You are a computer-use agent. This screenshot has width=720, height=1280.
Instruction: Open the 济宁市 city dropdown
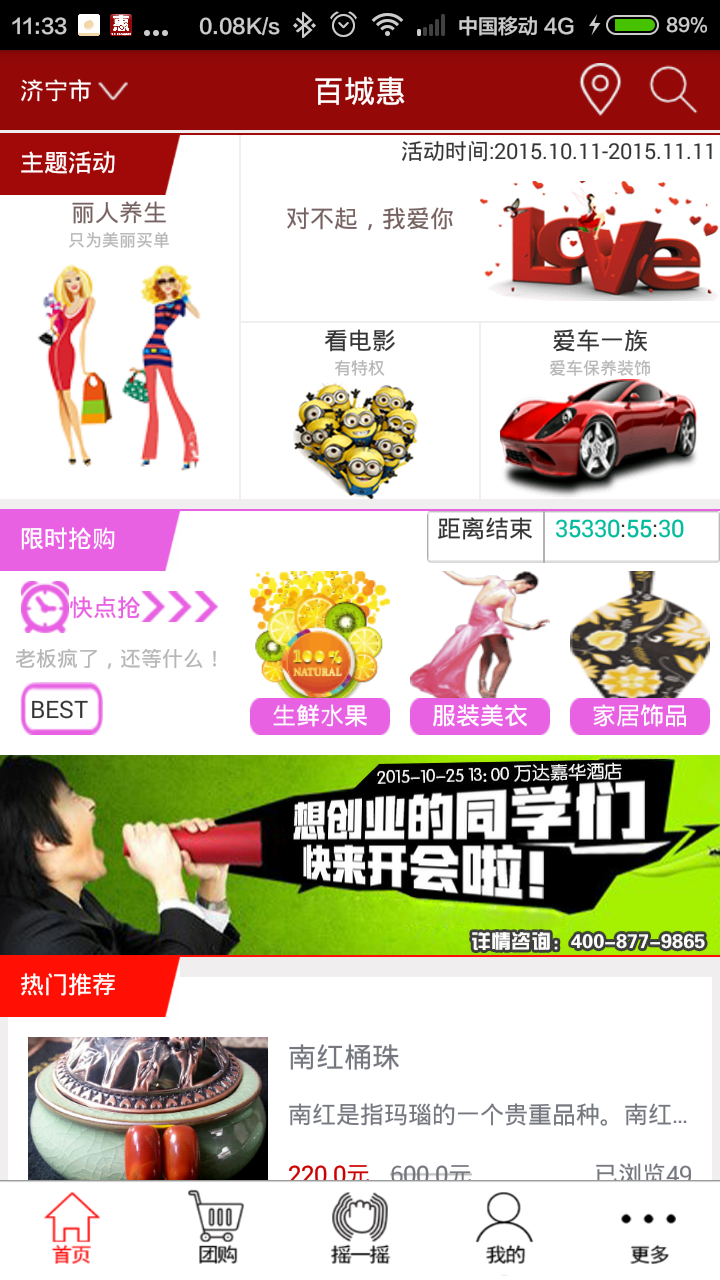click(x=73, y=91)
